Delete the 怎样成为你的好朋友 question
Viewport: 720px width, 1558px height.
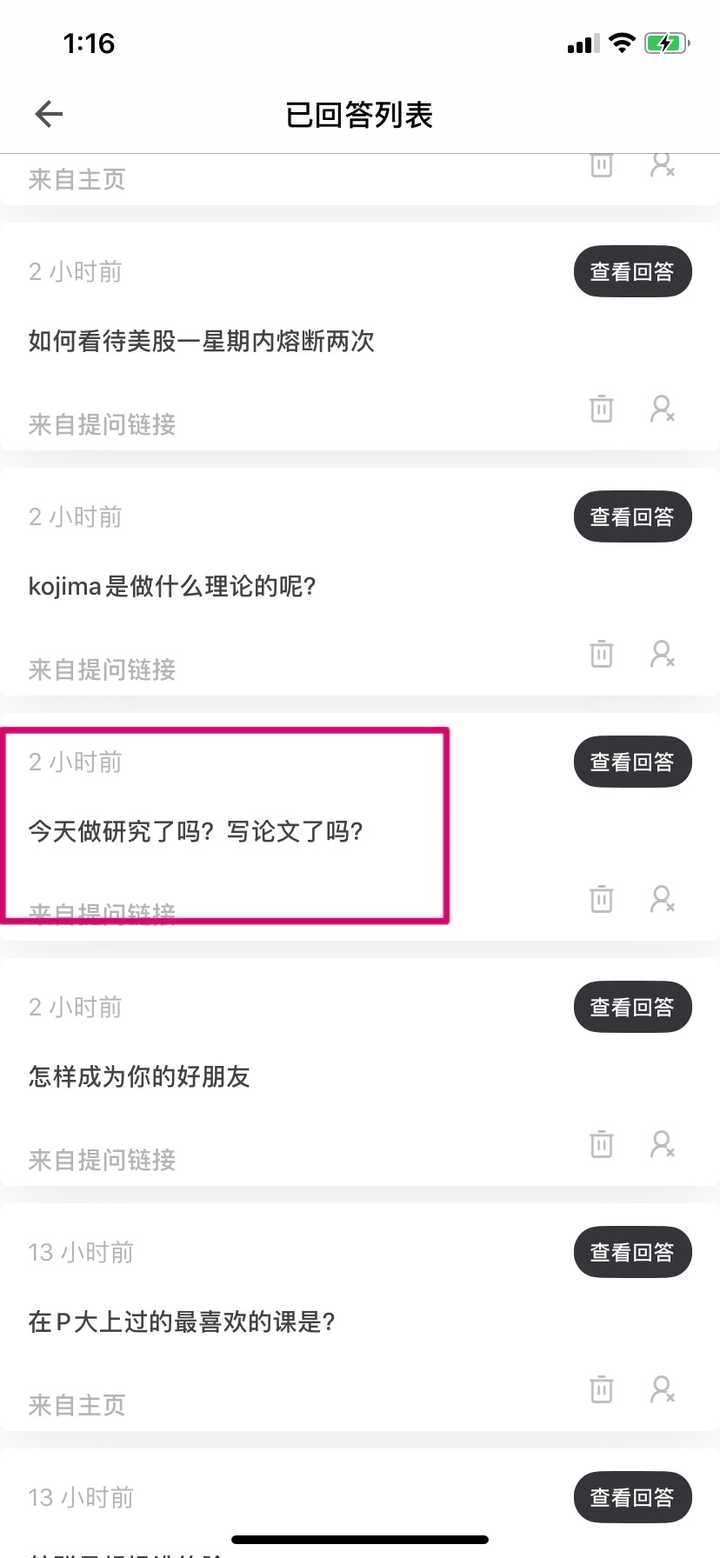601,1143
